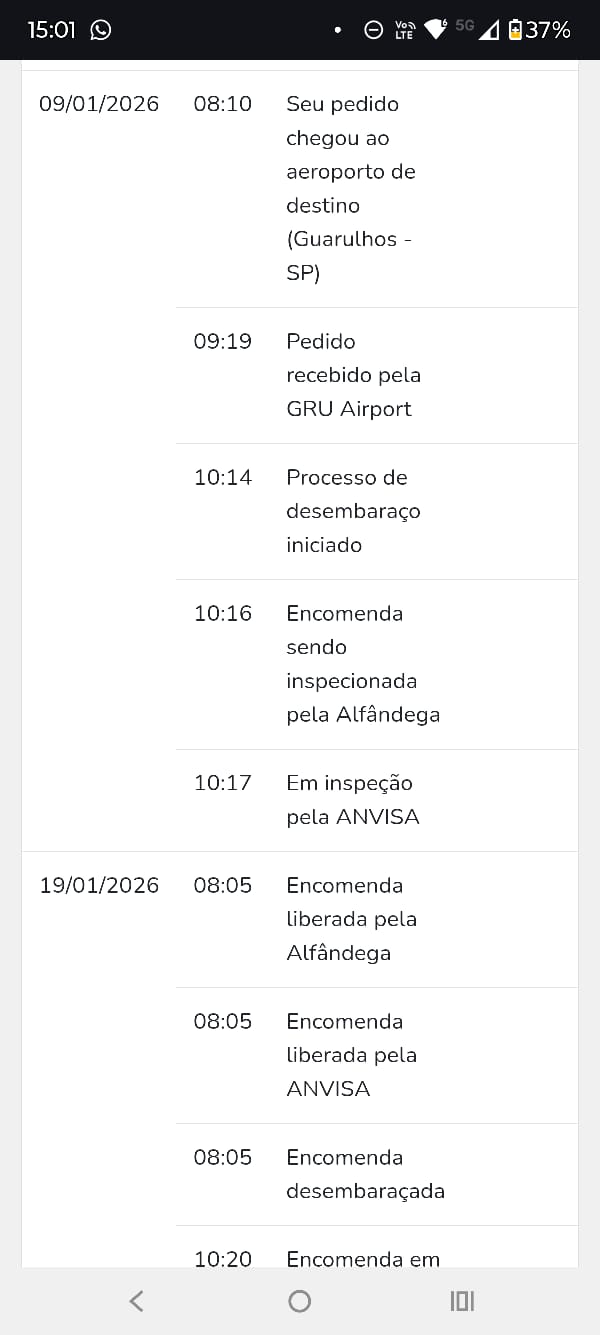Return to the home screen
Screen dimensions: 600x1335
pyautogui.click(x=299, y=1300)
